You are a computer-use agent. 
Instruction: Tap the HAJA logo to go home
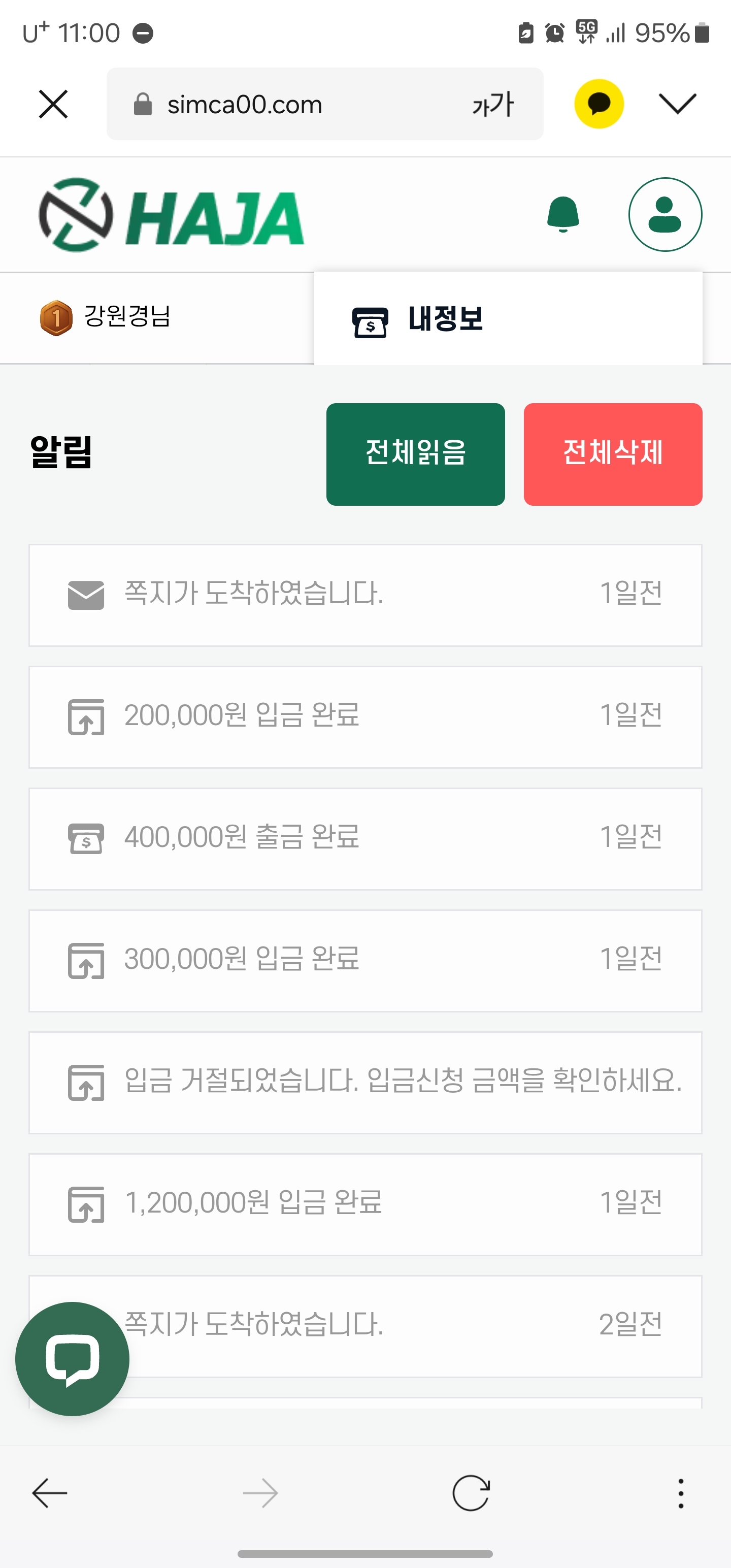171,215
